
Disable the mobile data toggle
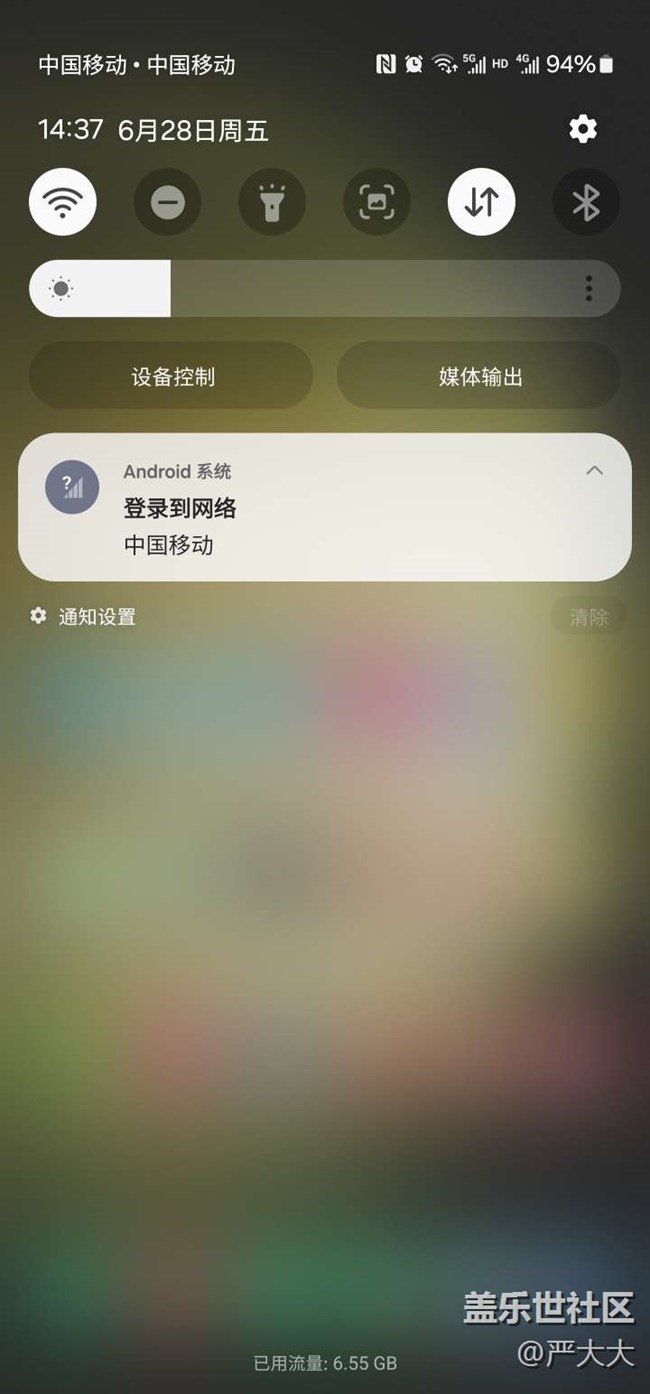coord(481,202)
